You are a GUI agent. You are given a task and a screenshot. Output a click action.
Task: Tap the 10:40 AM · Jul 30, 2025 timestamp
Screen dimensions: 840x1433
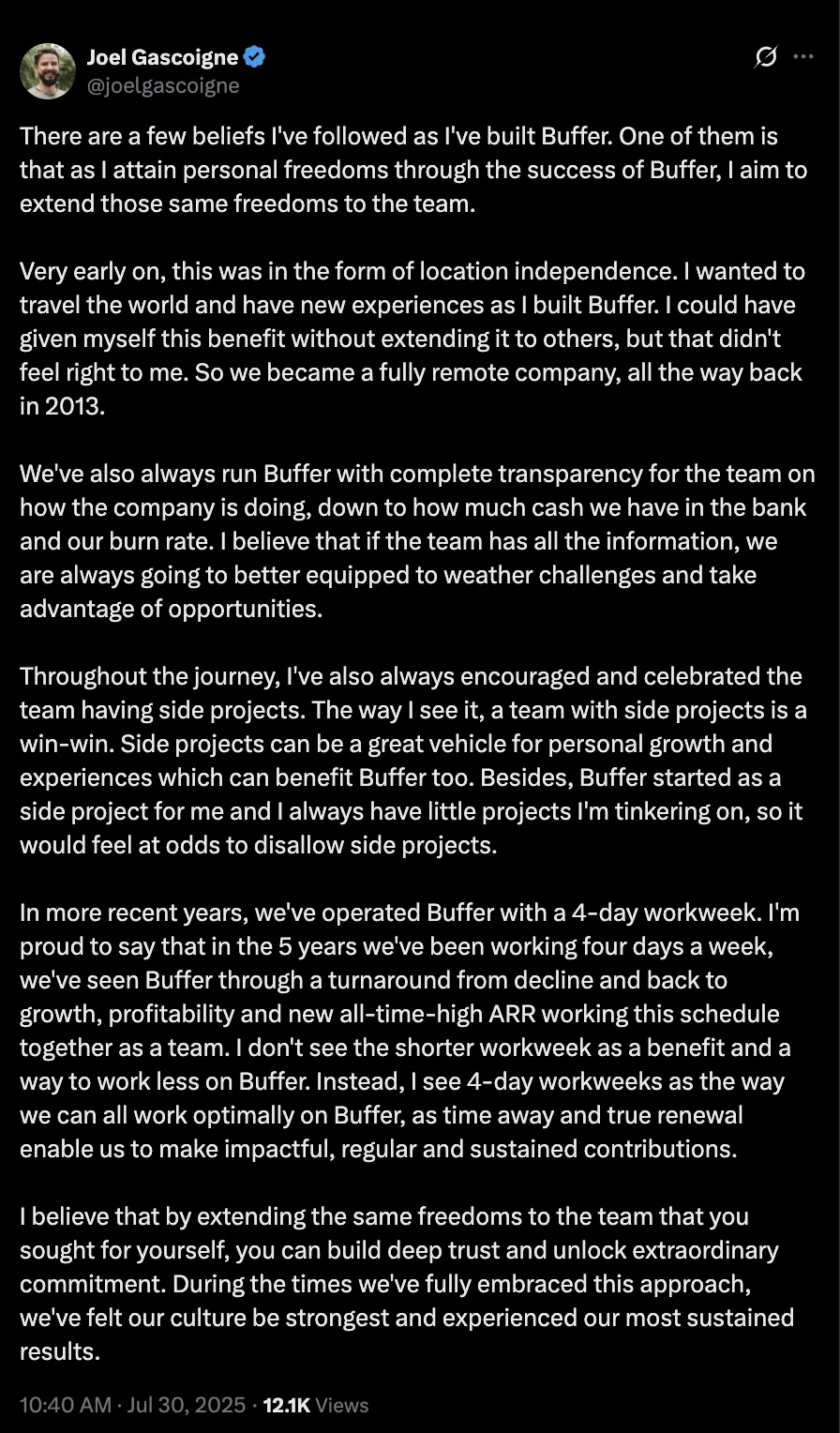tap(132, 1405)
